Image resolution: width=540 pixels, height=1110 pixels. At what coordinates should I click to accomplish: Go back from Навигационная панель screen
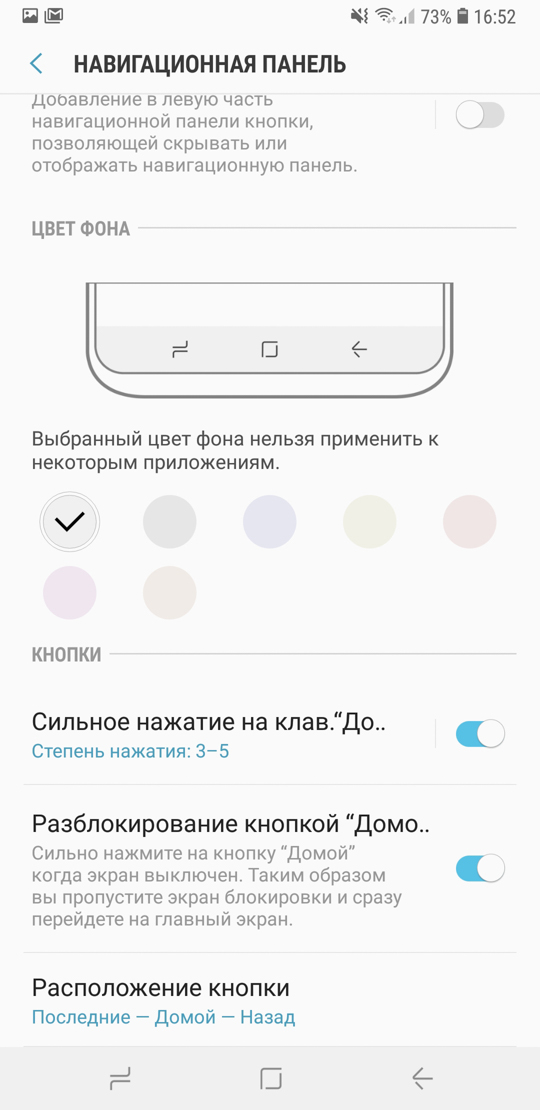coord(36,63)
